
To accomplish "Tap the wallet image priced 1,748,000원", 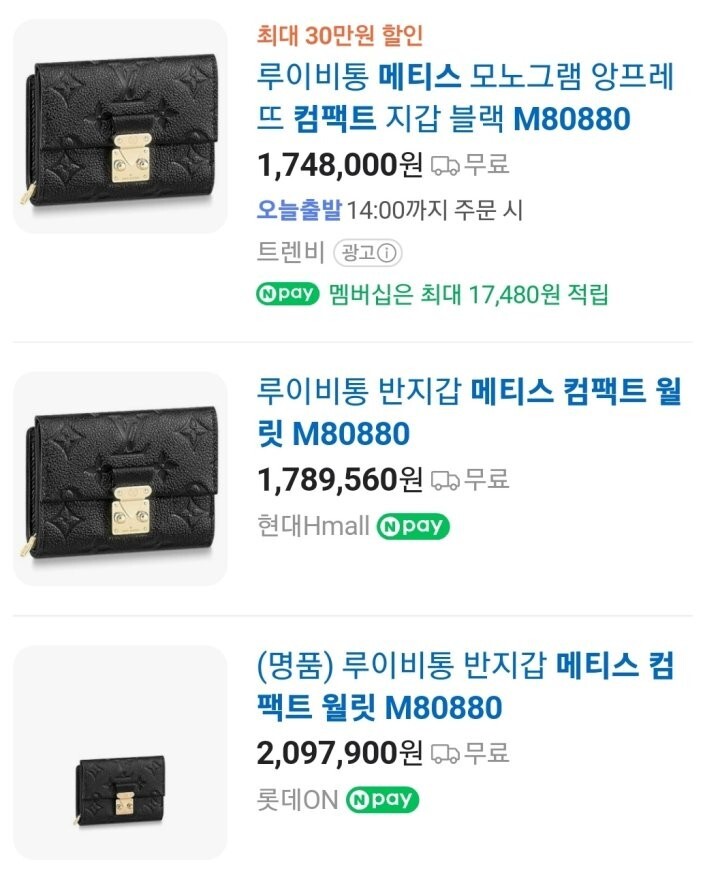I will [x=120, y=126].
